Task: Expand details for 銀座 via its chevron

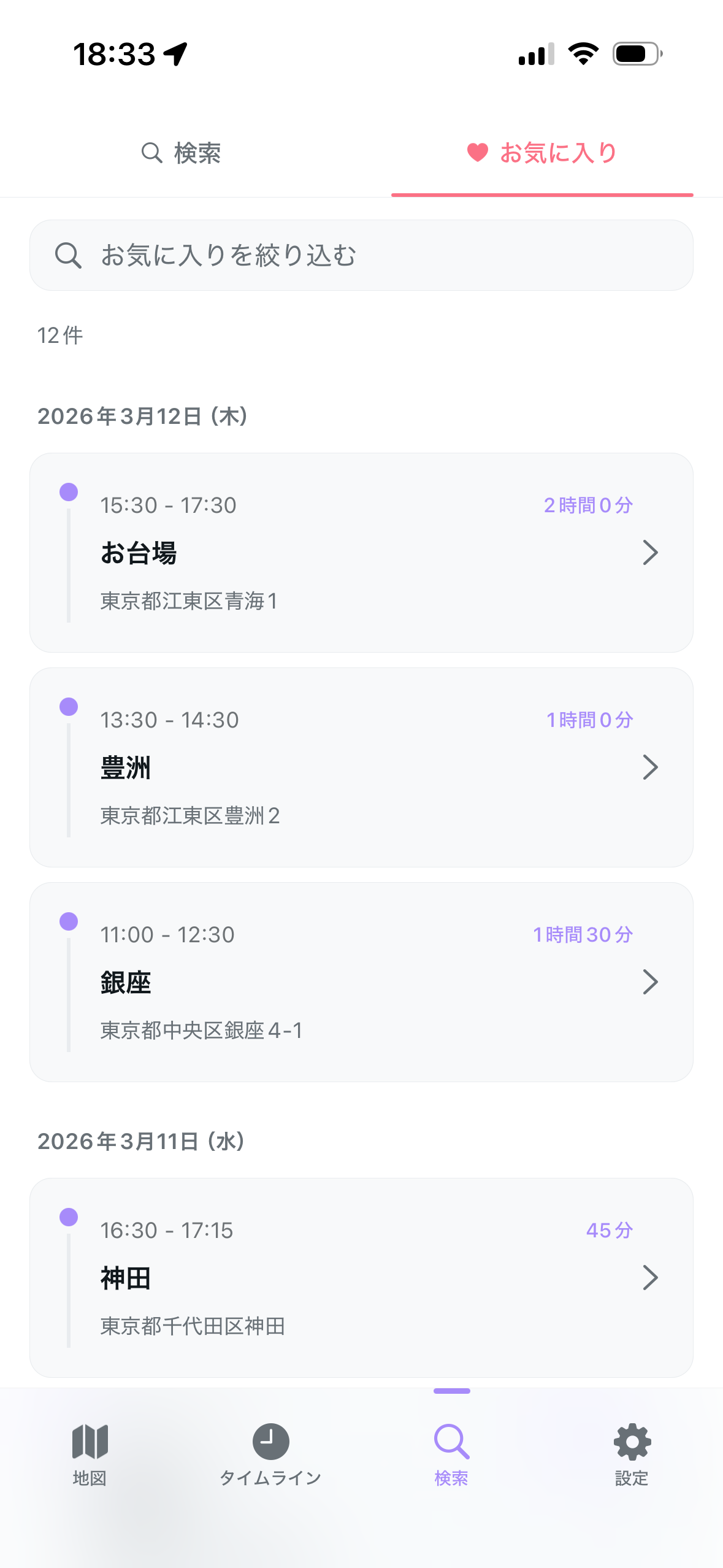Action: point(651,982)
